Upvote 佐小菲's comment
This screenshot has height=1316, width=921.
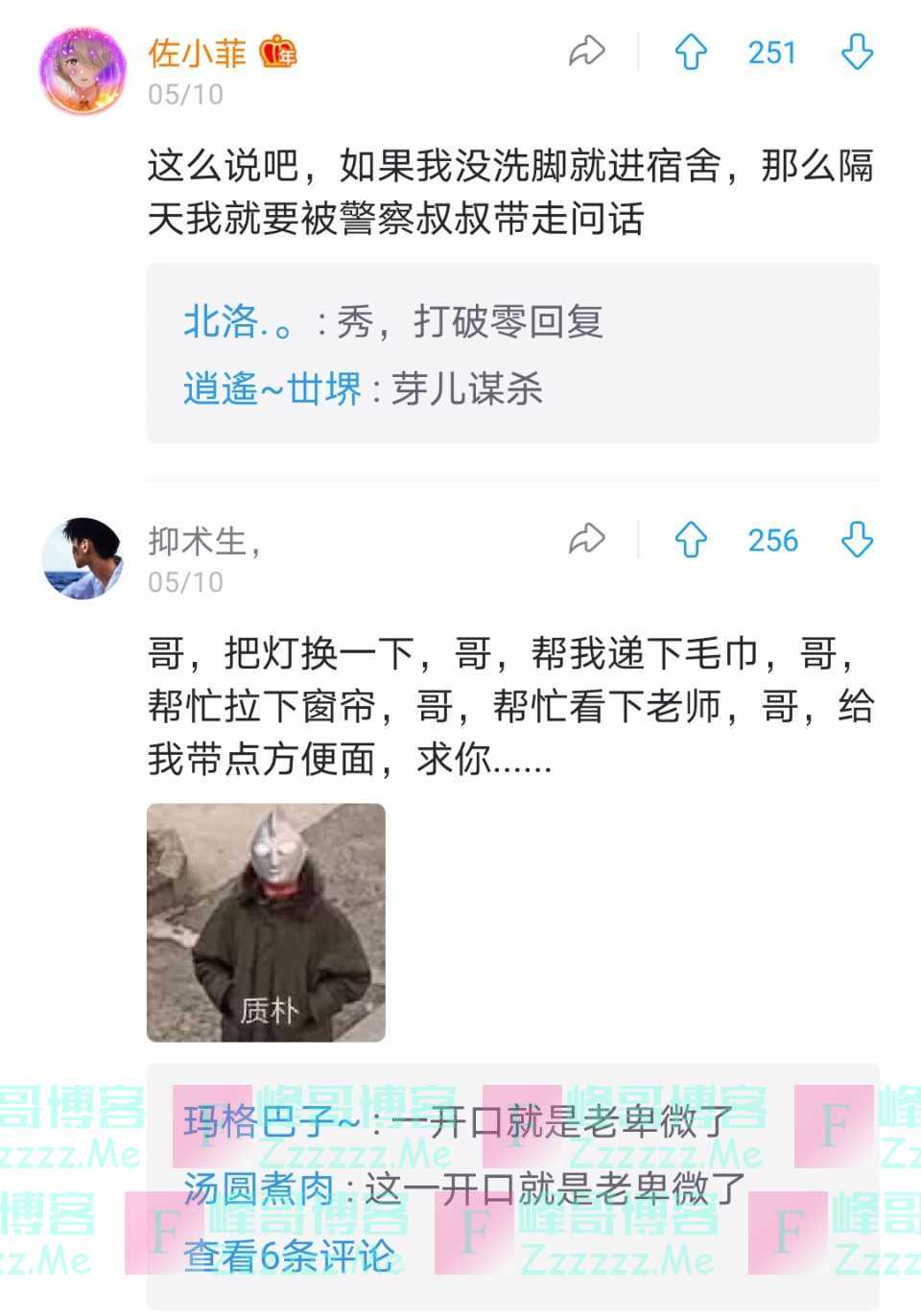691,52
